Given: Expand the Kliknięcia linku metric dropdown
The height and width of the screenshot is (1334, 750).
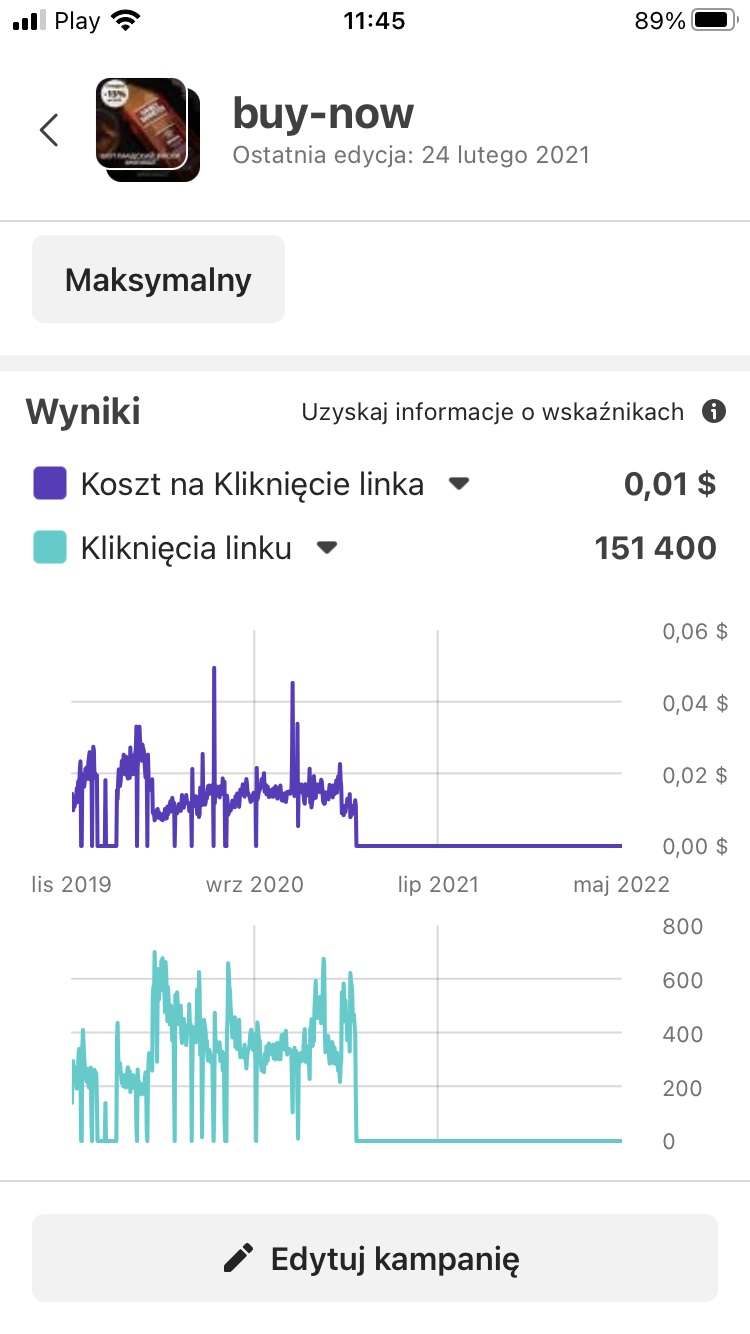Looking at the screenshot, I should pyautogui.click(x=327, y=548).
